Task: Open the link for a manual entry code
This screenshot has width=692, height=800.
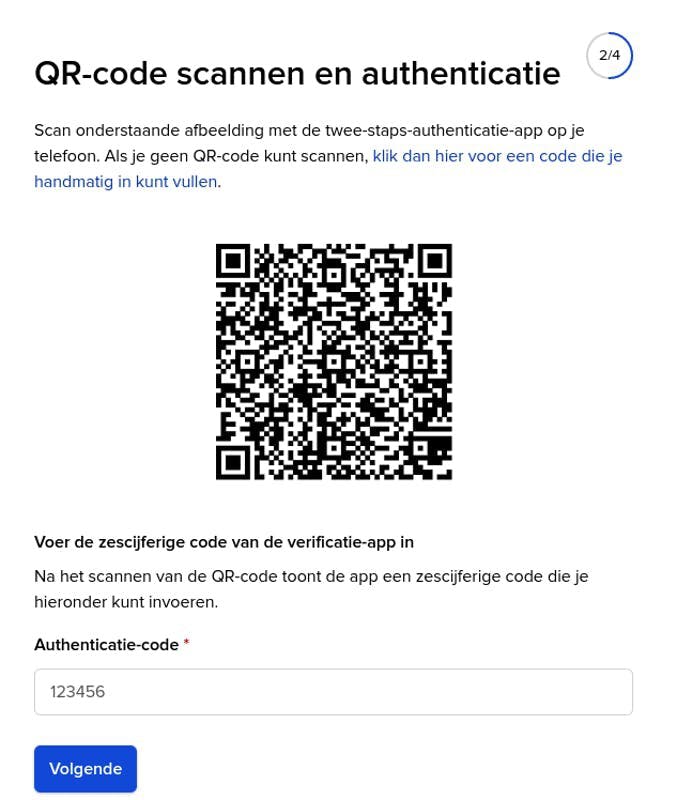Action: click(497, 157)
